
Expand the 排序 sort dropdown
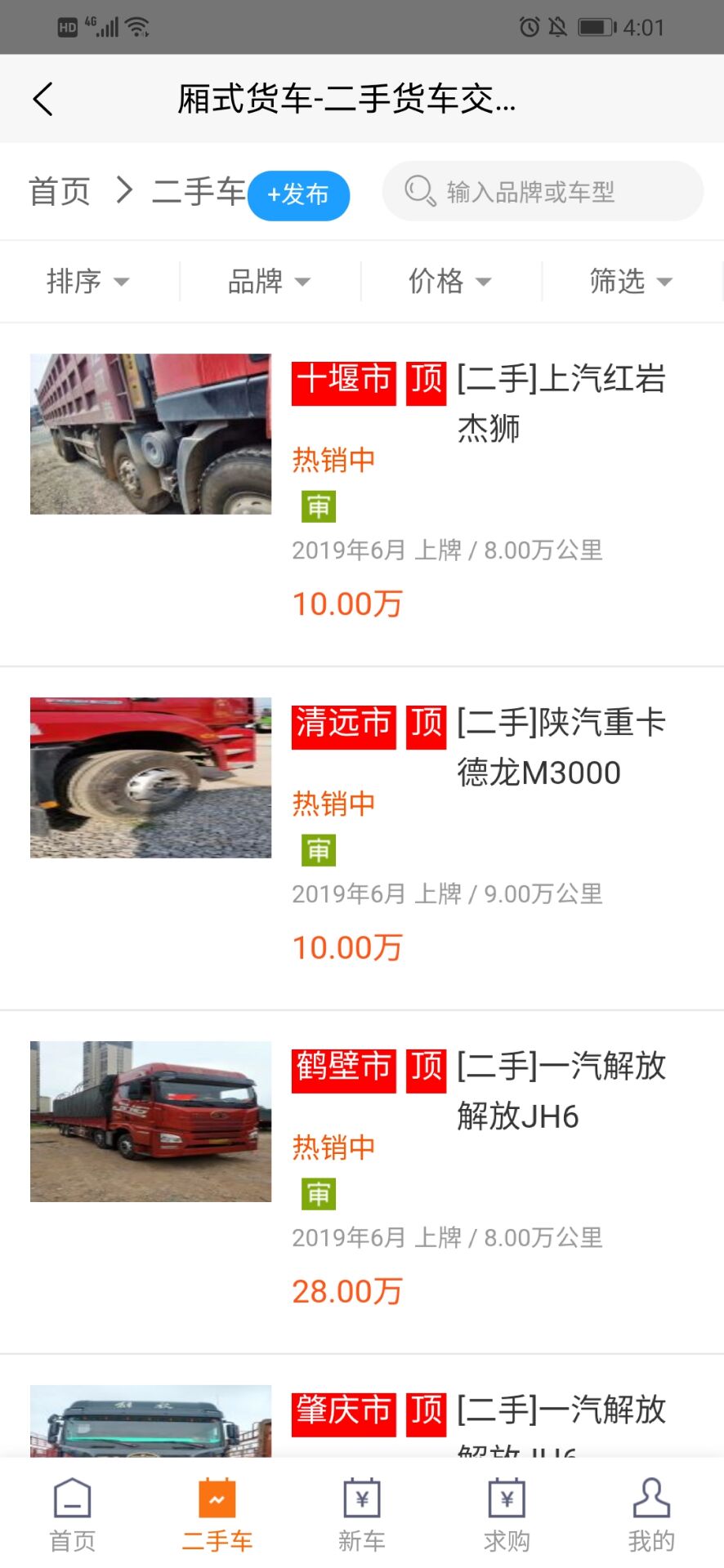click(x=87, y=282)
